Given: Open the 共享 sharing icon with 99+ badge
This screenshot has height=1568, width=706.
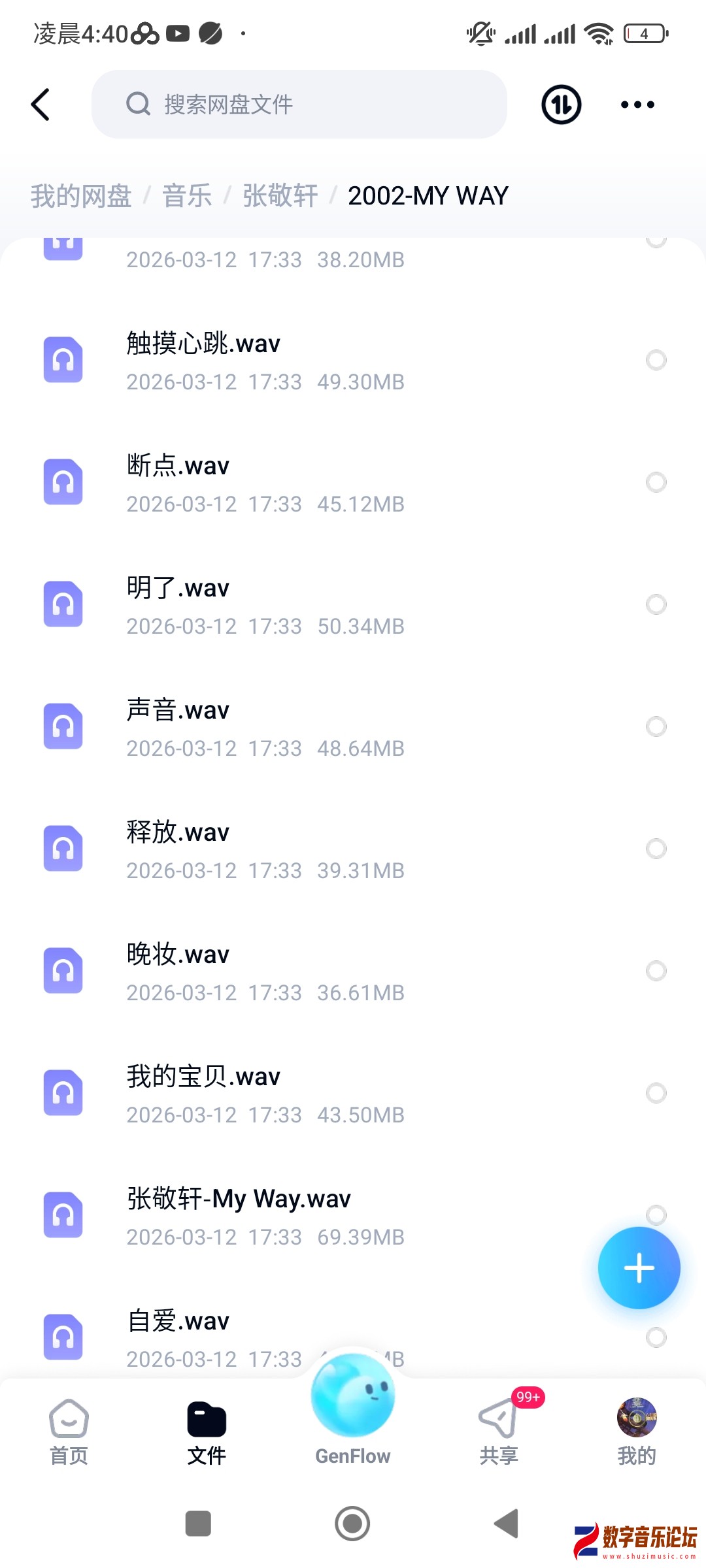Looking at the screenshot, I should pos(499,1424).
